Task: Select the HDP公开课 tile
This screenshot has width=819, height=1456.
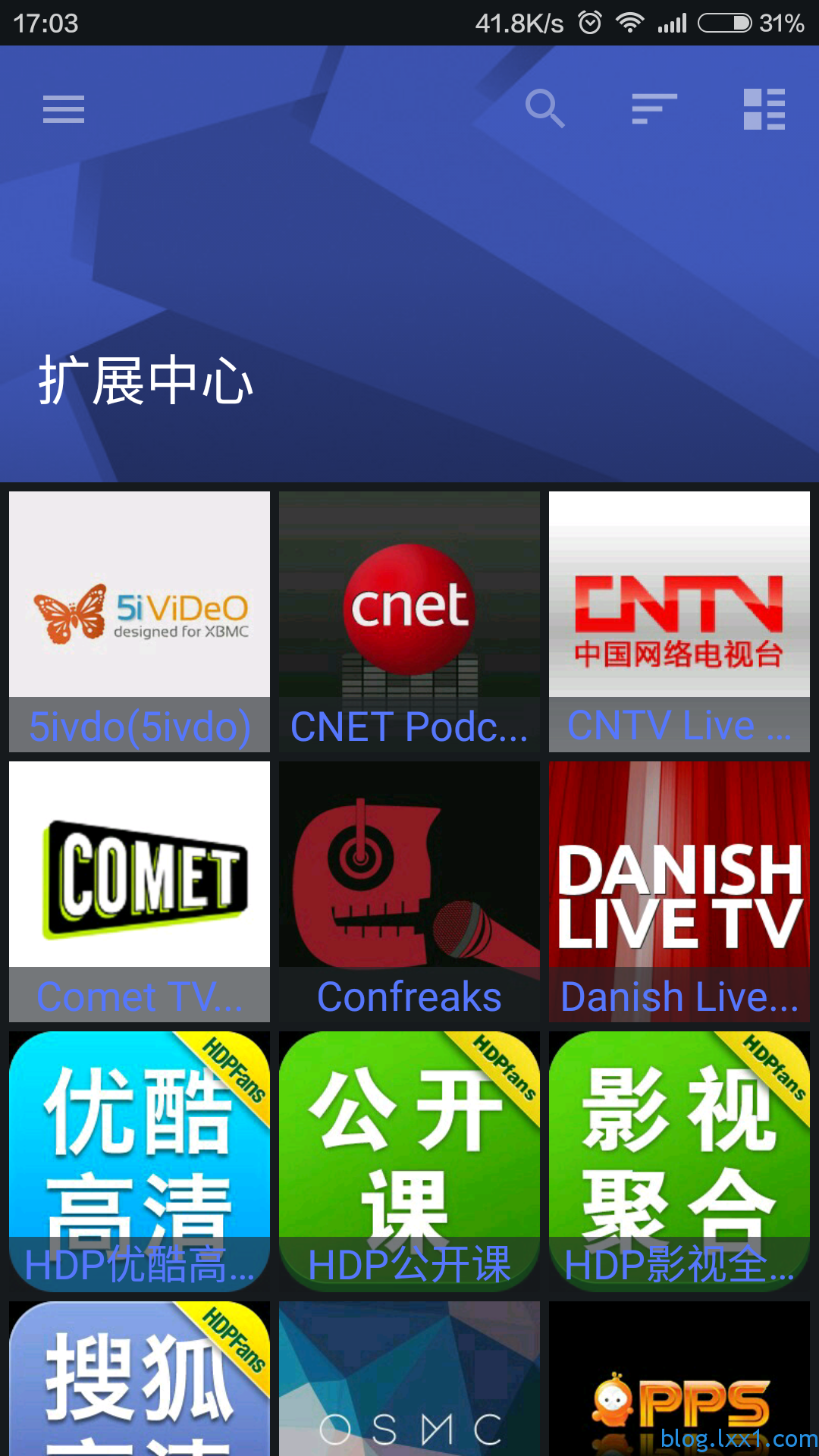Action: point(409,1162)
